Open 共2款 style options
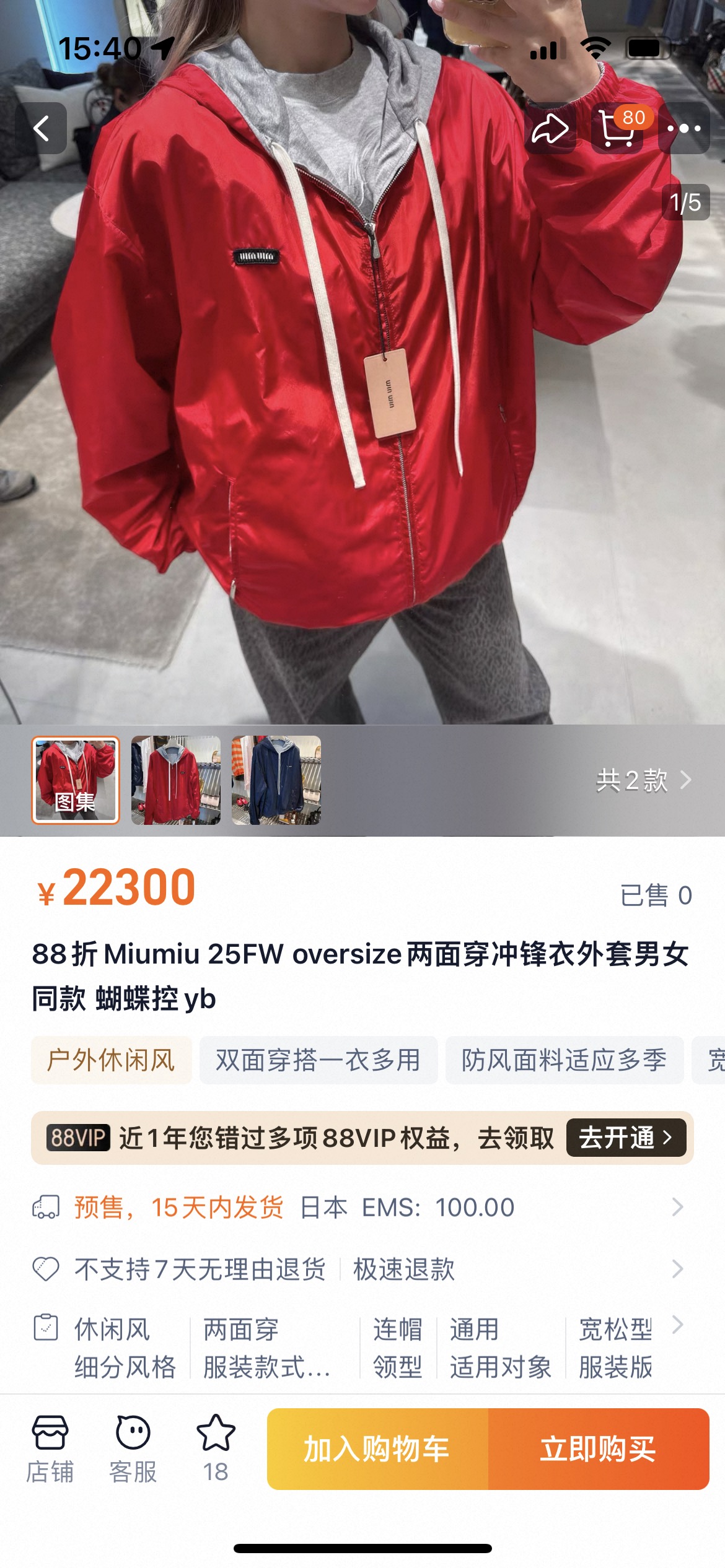The height and width of the screenshot is (1568, 725). coord(643,780)
